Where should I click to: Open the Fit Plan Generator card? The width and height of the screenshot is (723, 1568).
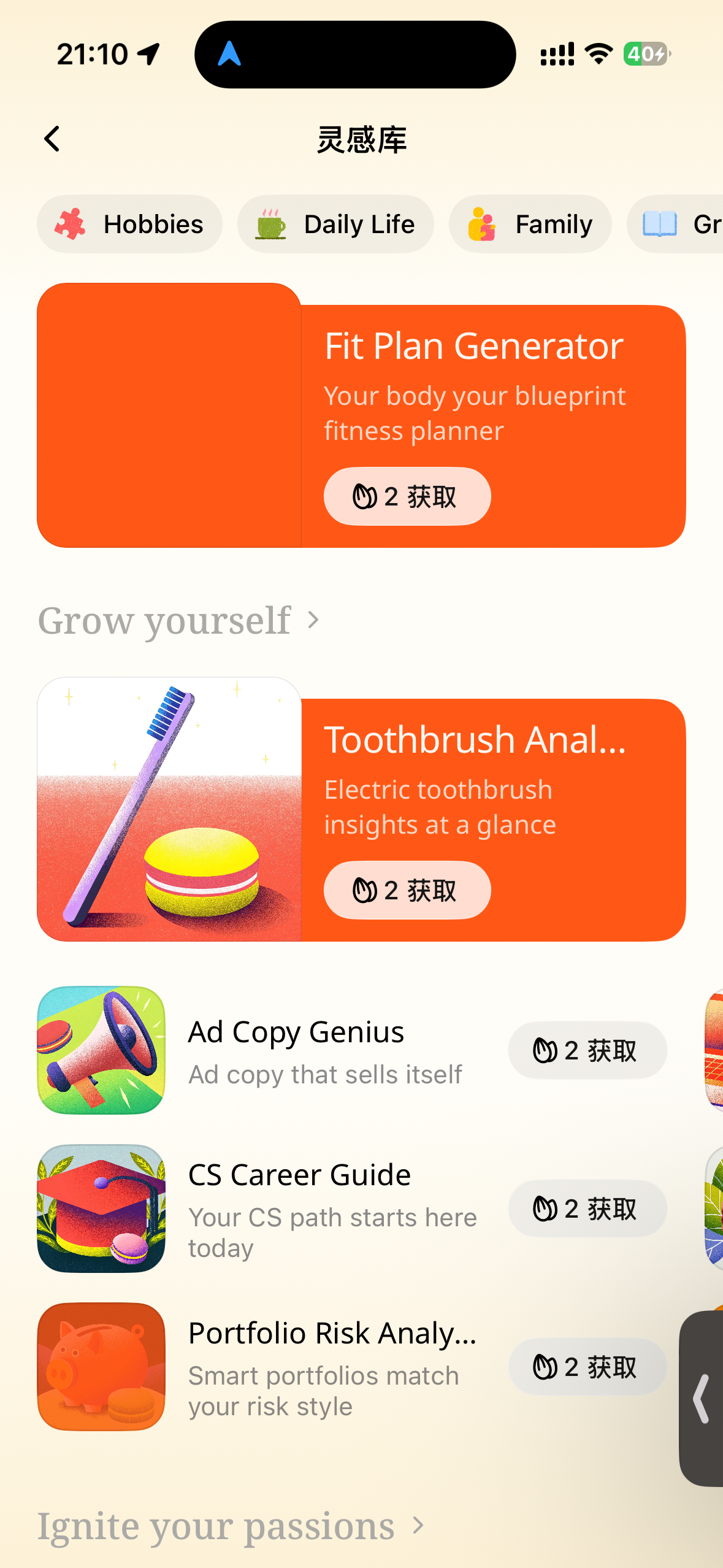(361, 415)
